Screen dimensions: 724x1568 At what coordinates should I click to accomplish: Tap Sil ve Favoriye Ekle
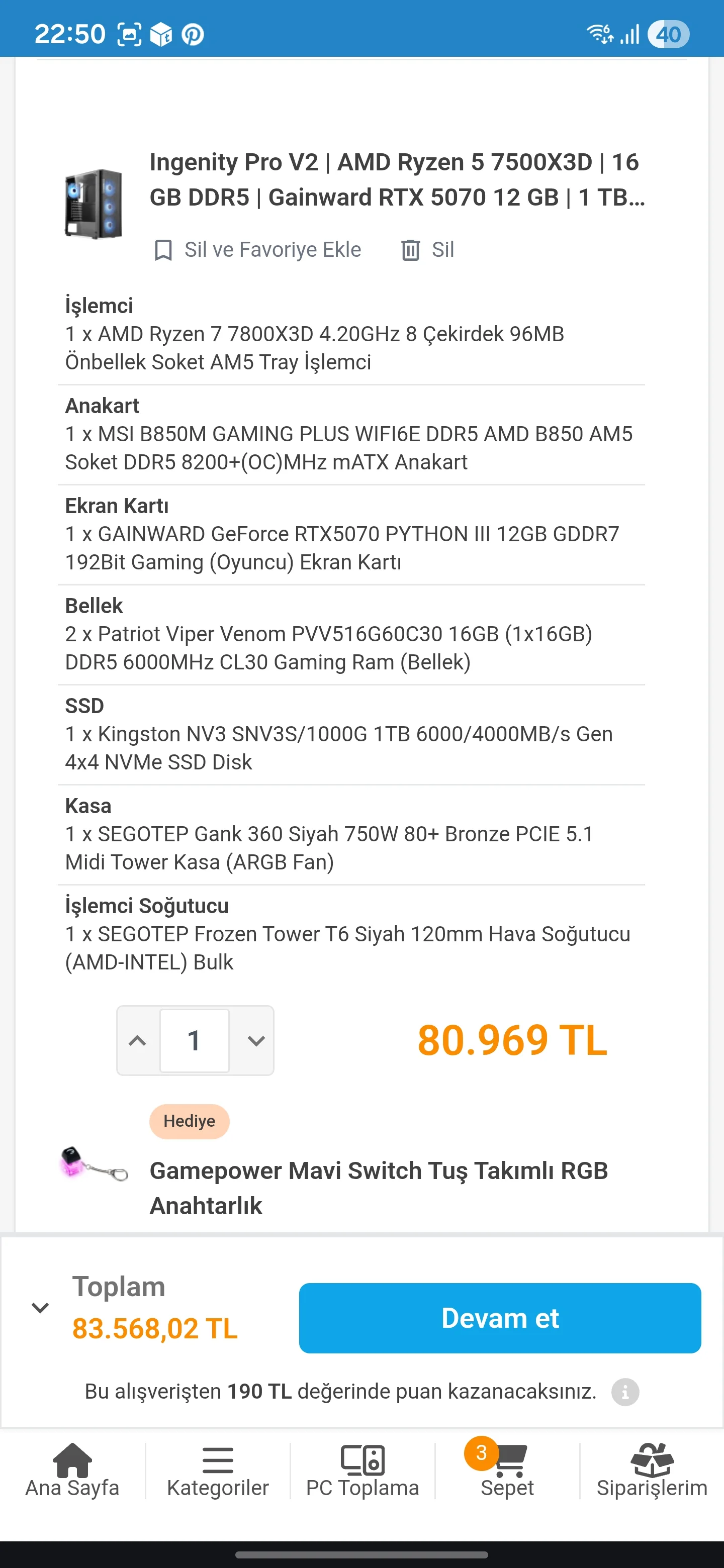pyautogui.click(x=257, y=250)
